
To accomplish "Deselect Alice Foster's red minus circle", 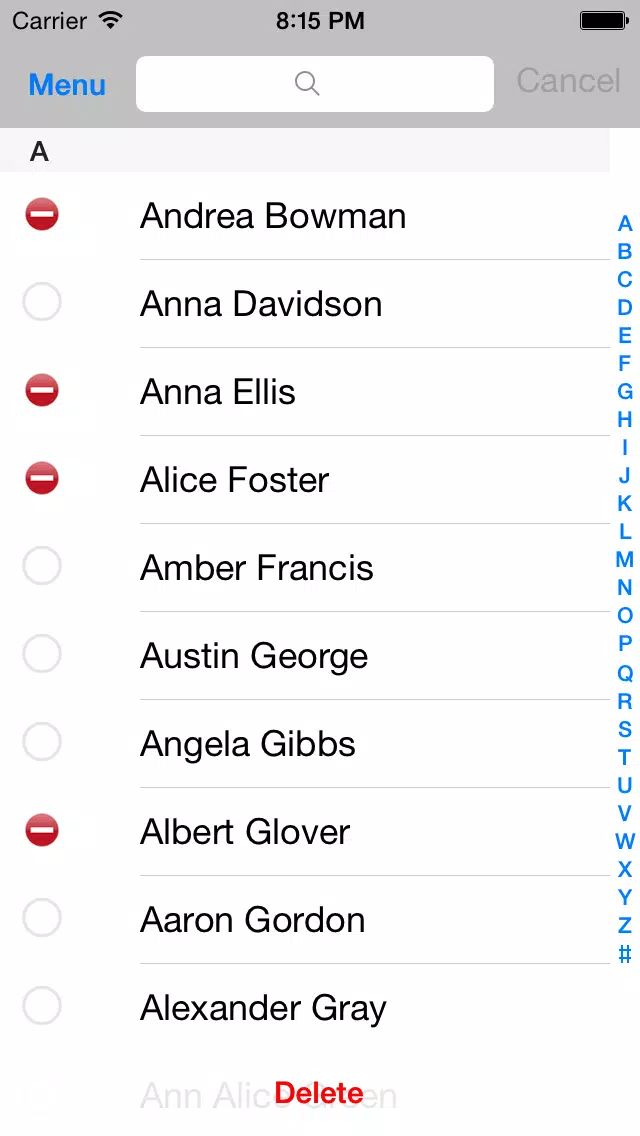I will click(x=42, y=478).
